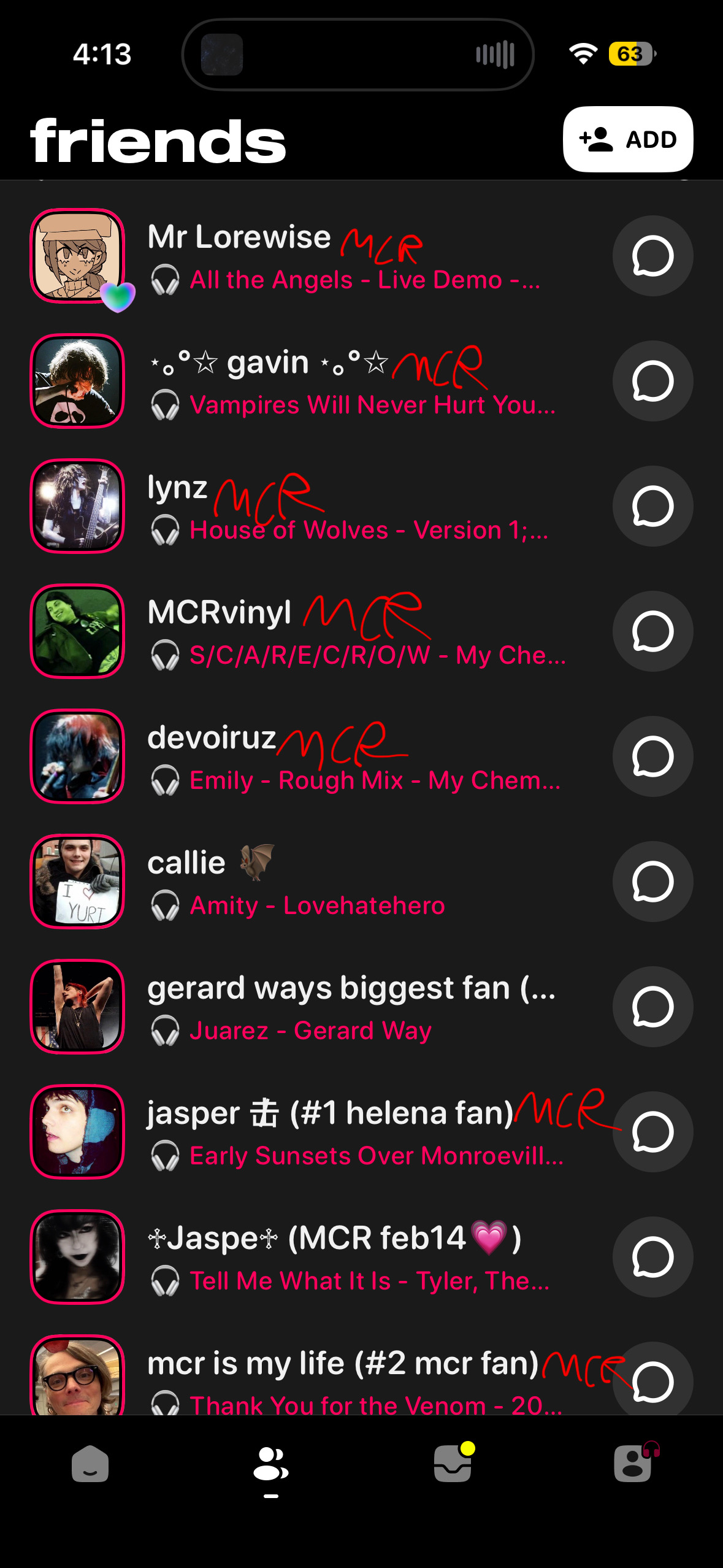
Task: Message devoiruz using chat icon
Action: [652, 756]
